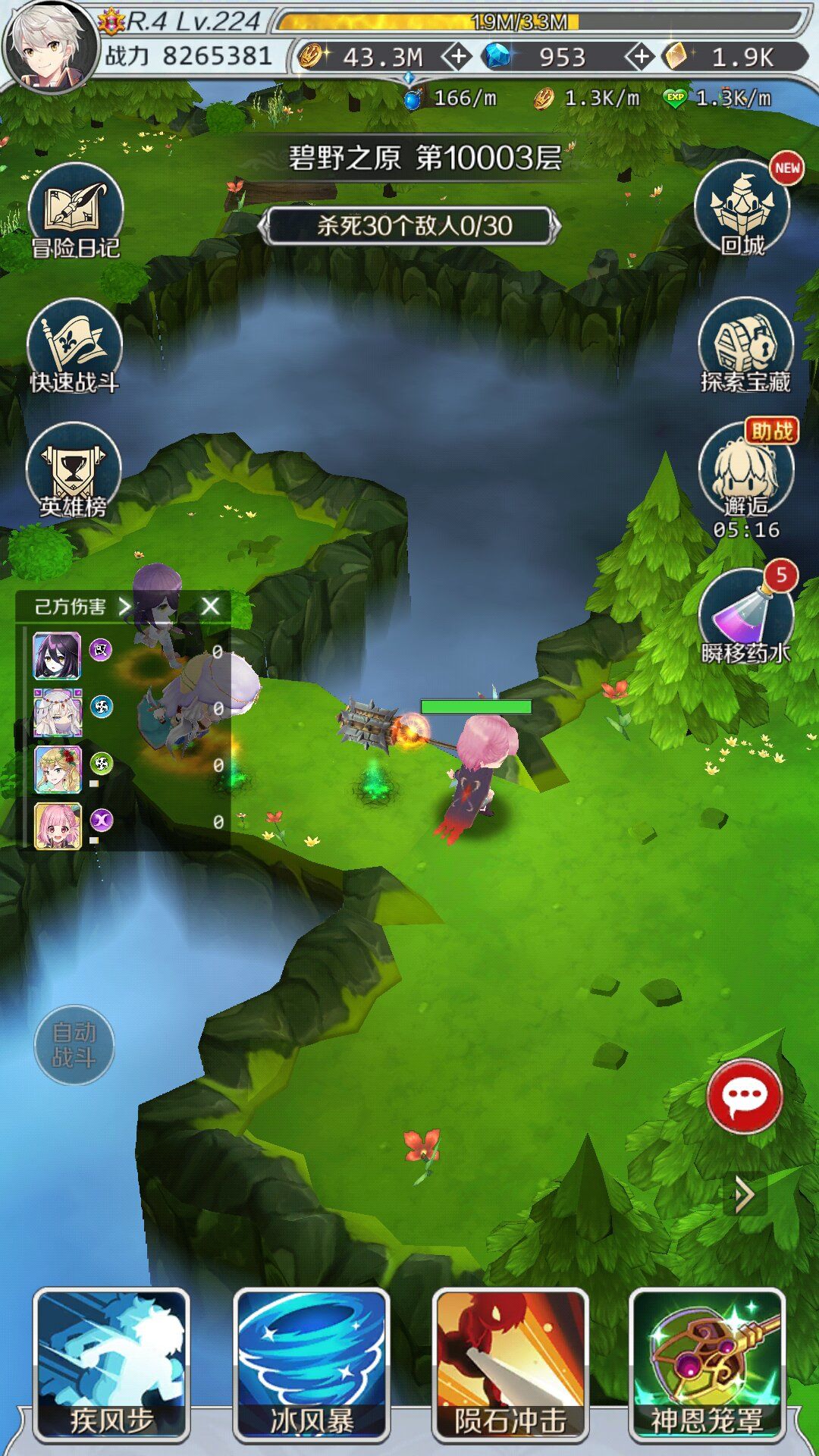819x1456 pixels.
Task: Open 邂逅 assist encounter
Action: pyautogui.click(x=745, y=479)
